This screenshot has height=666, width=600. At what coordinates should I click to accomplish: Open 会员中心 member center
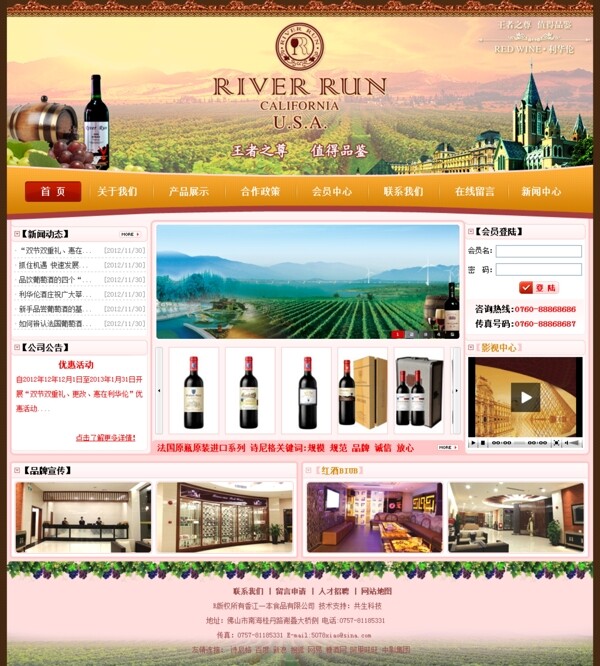[332, 191]
